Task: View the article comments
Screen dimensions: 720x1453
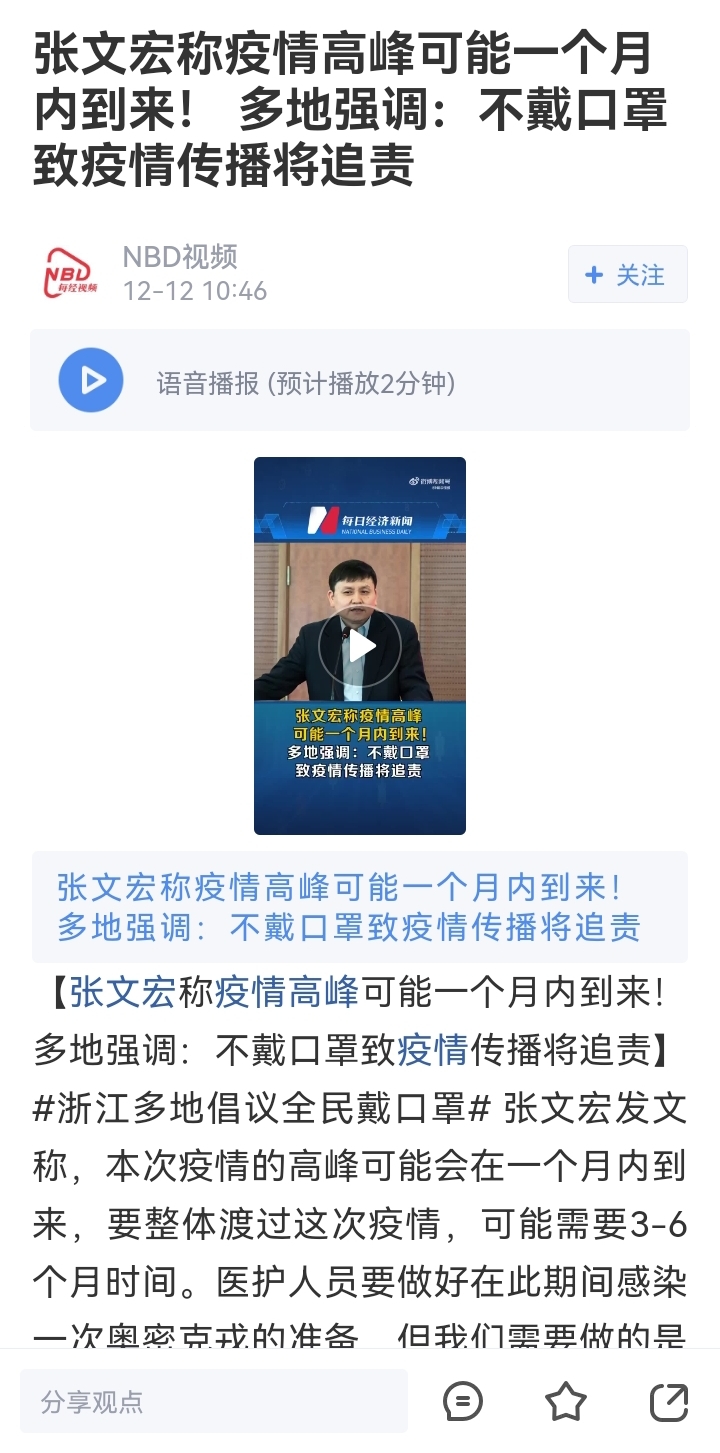Action: 462,1401
